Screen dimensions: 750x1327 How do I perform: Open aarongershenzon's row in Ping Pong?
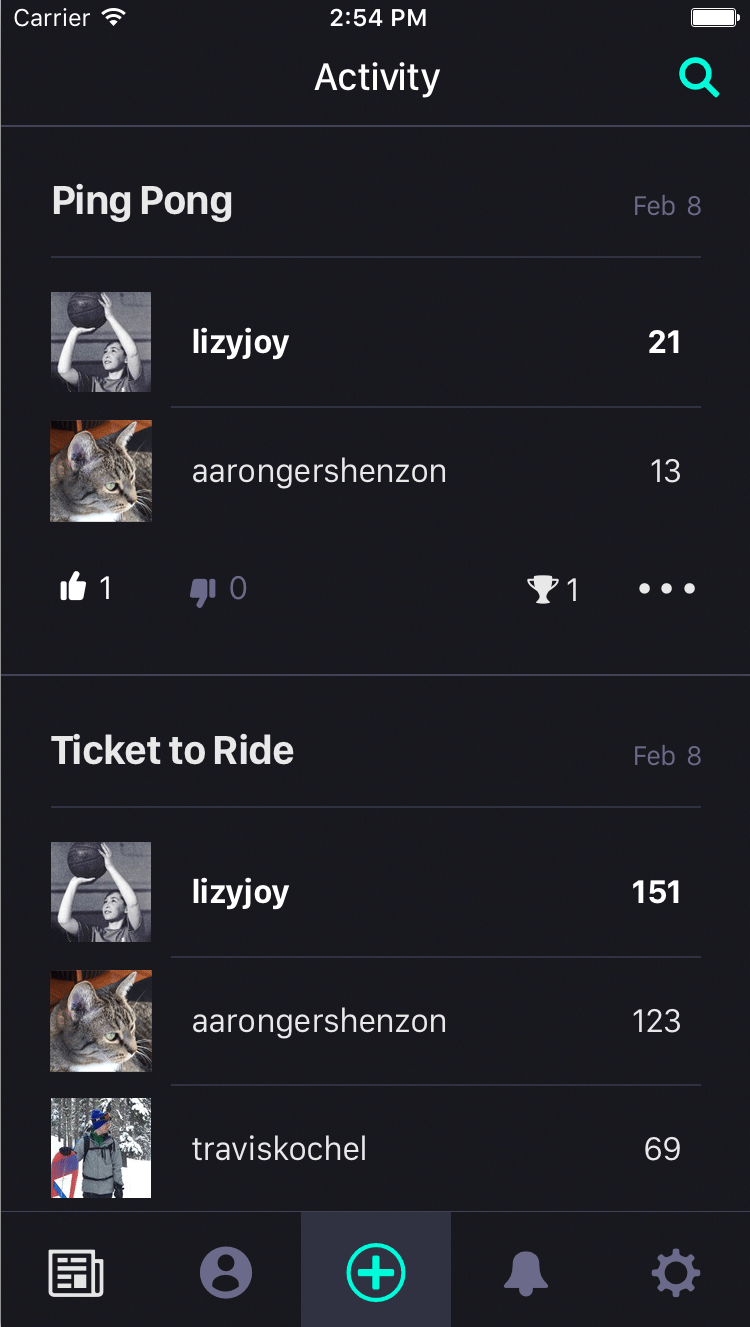375,471
